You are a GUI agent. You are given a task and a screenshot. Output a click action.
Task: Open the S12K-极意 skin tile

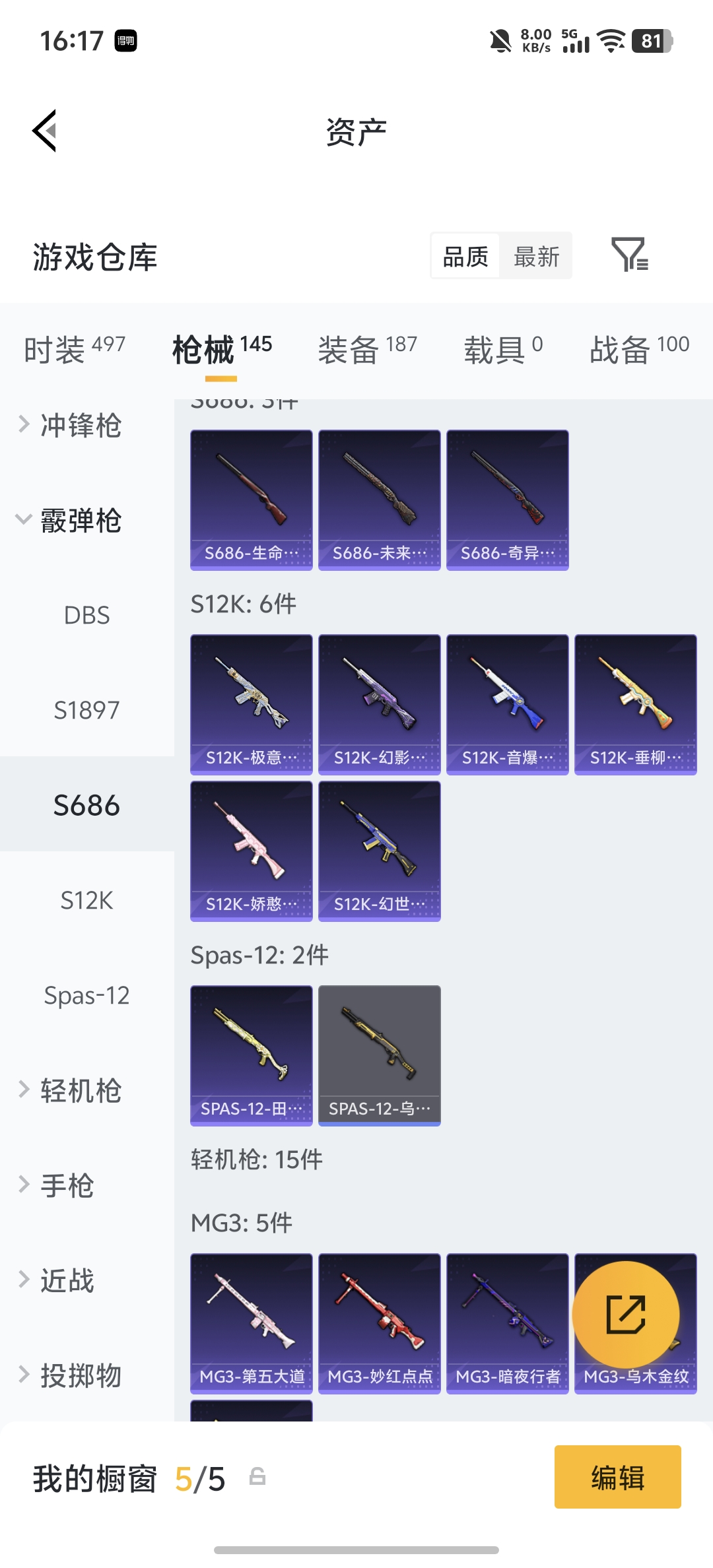click(x=252, y=704)
